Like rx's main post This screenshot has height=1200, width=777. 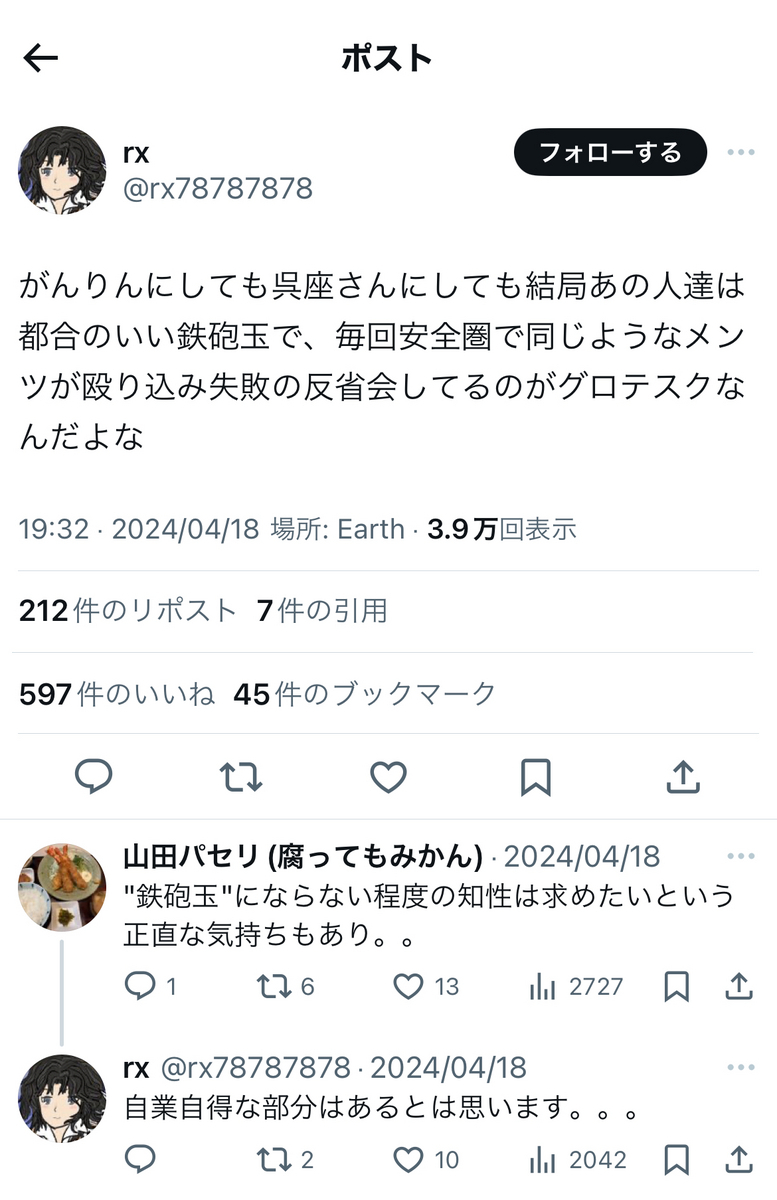point(388,777)
